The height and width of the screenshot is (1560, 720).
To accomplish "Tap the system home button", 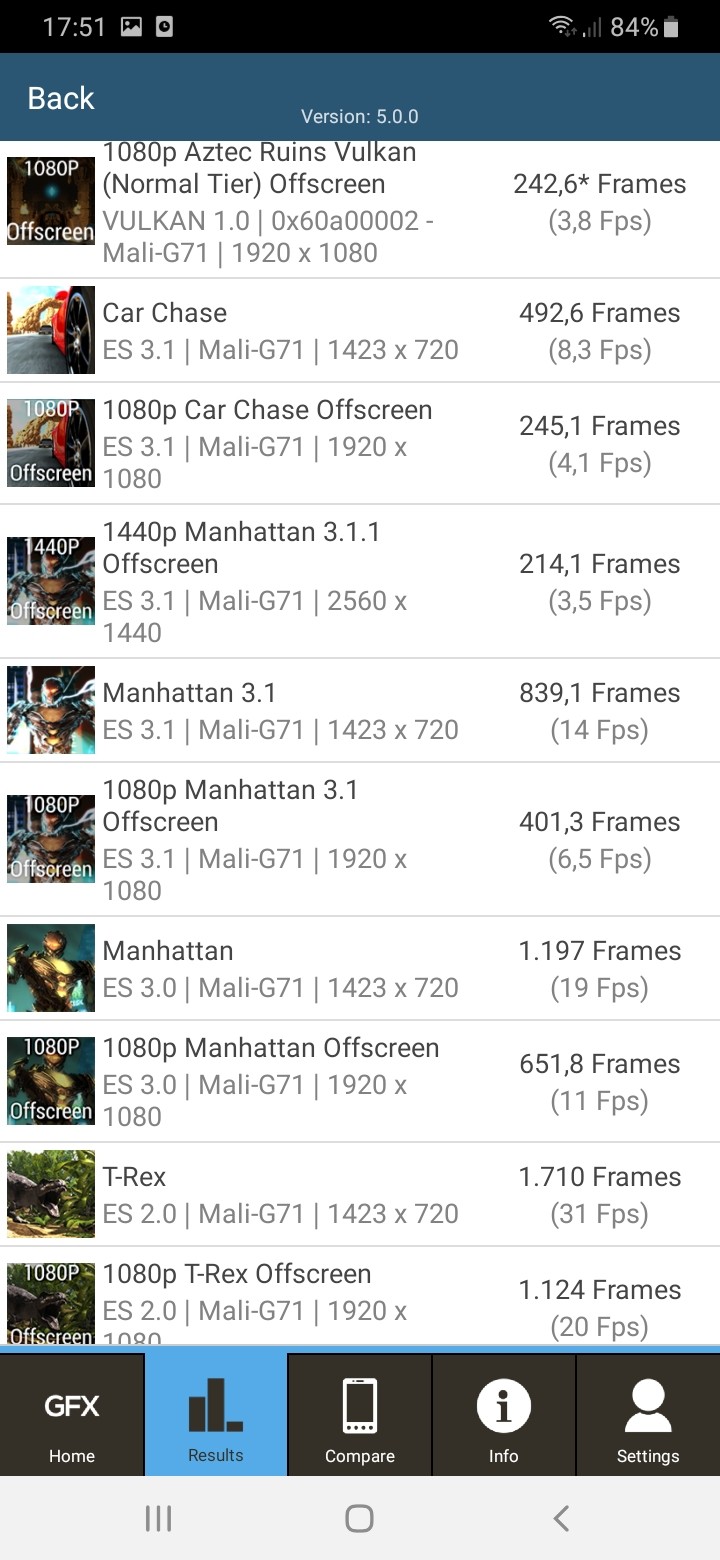I will 360,1518.
